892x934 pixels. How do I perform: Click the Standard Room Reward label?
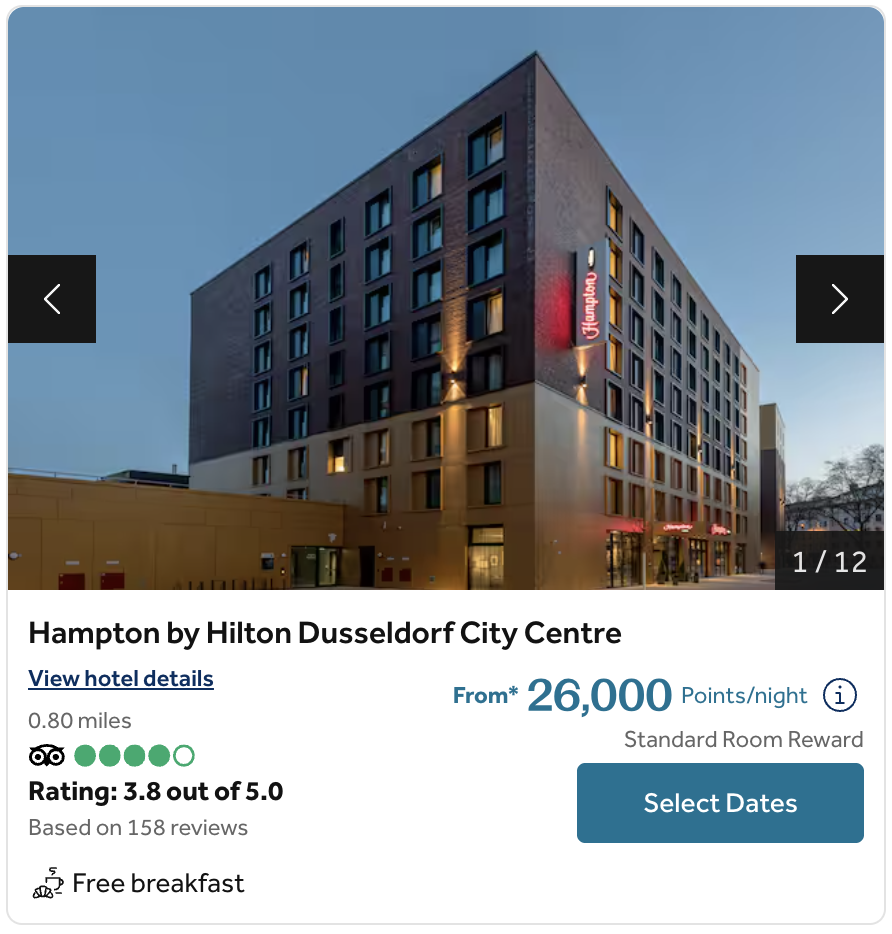744,740
